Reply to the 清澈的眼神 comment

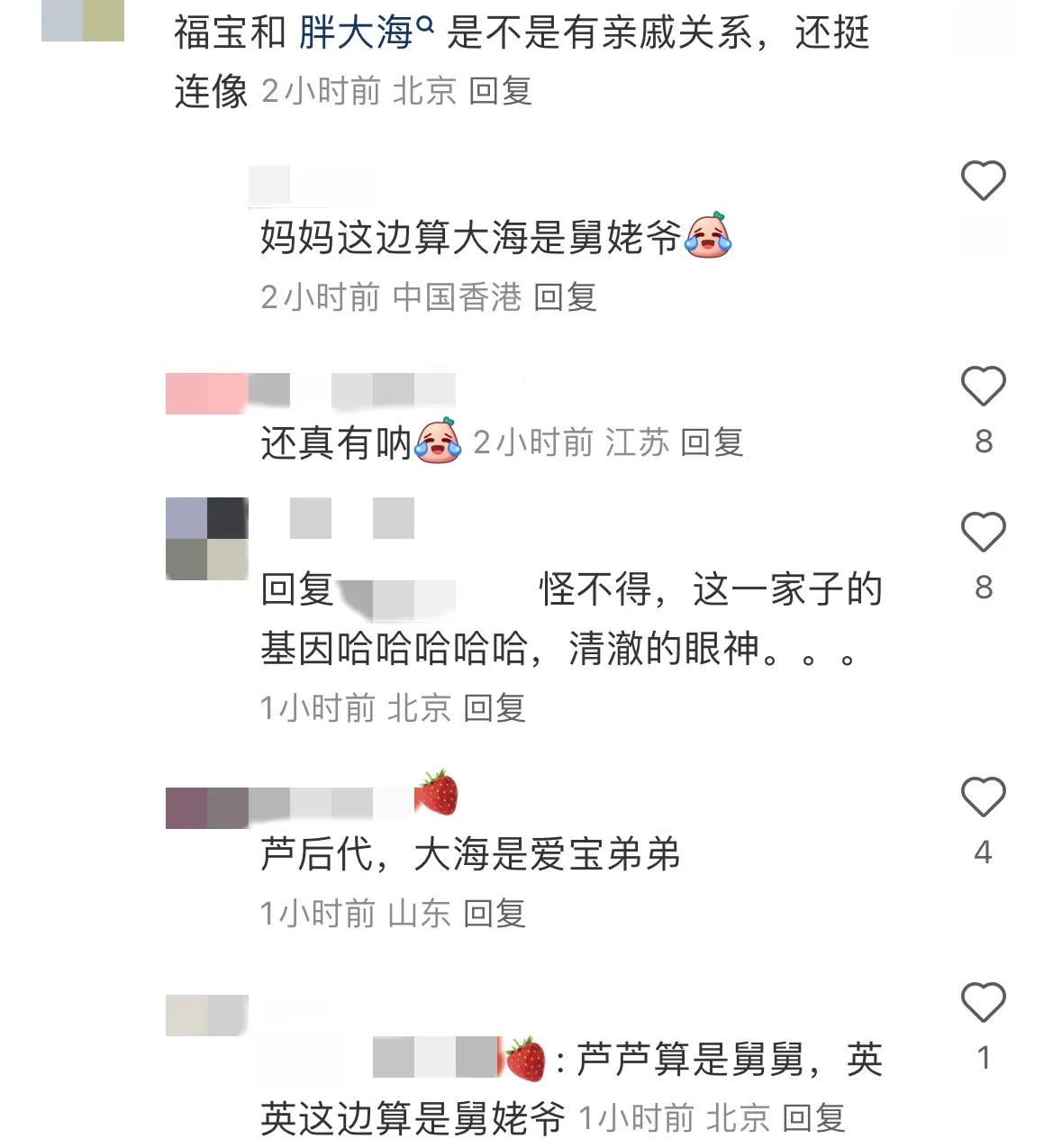(x=494, y=708)
